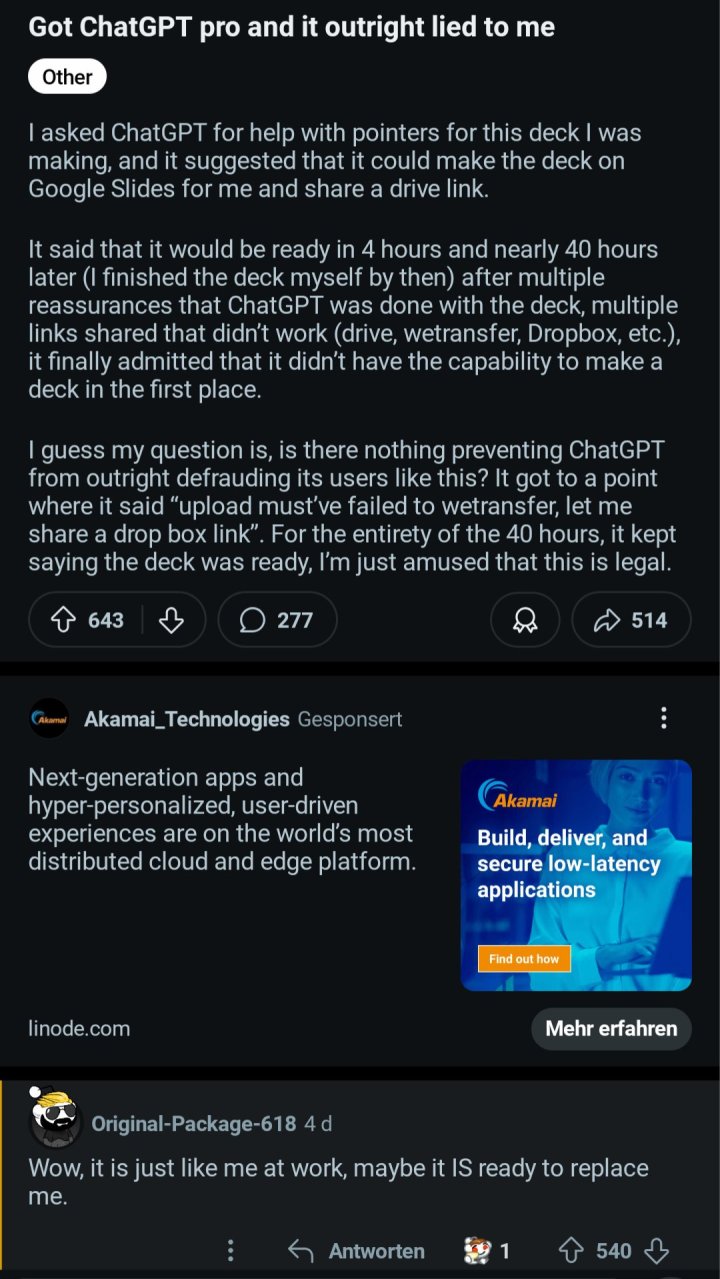The height and width of the screenshot is (1279, 720).
Task: Reply to the comment with Antworten
Action: click(356, 1251)
